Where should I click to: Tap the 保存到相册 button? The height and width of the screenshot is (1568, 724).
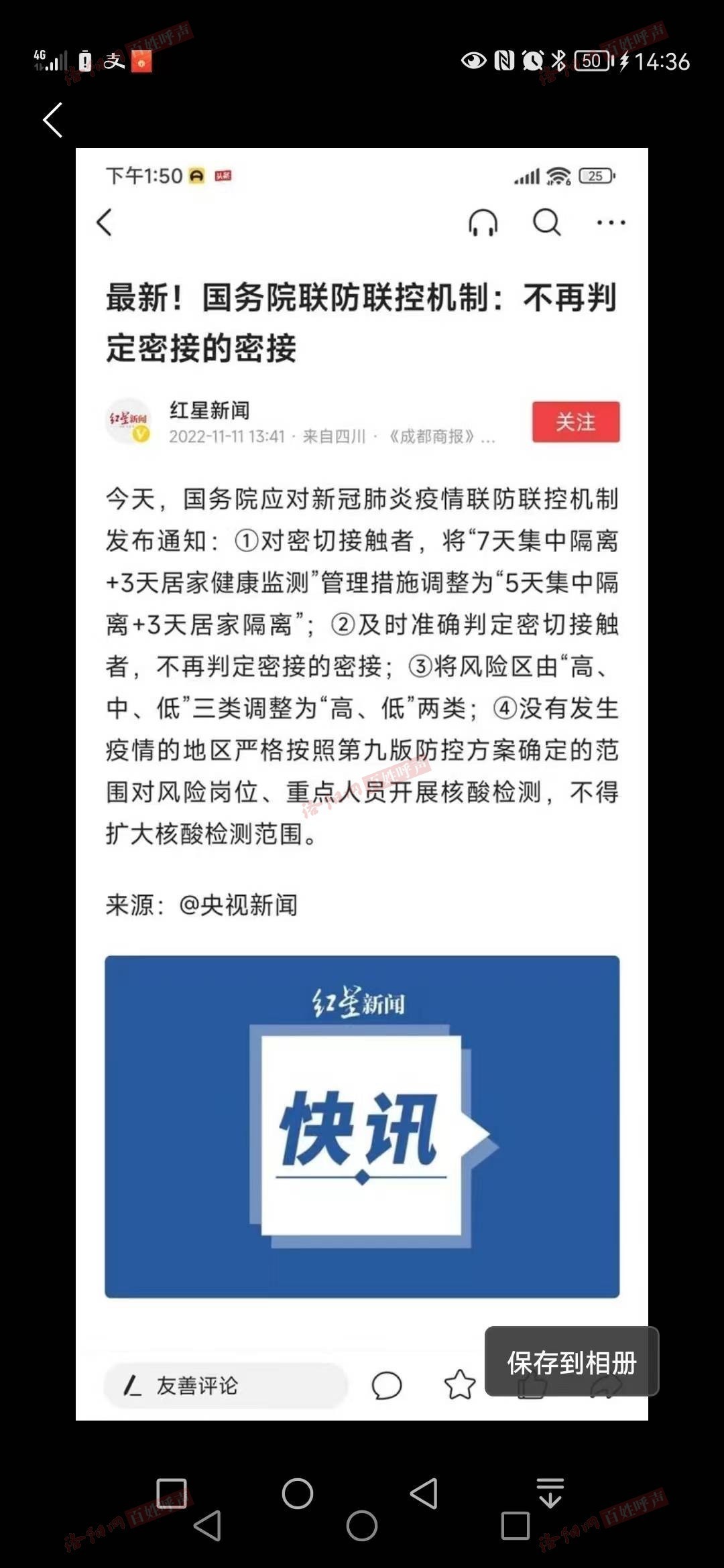coord(571,1362)
